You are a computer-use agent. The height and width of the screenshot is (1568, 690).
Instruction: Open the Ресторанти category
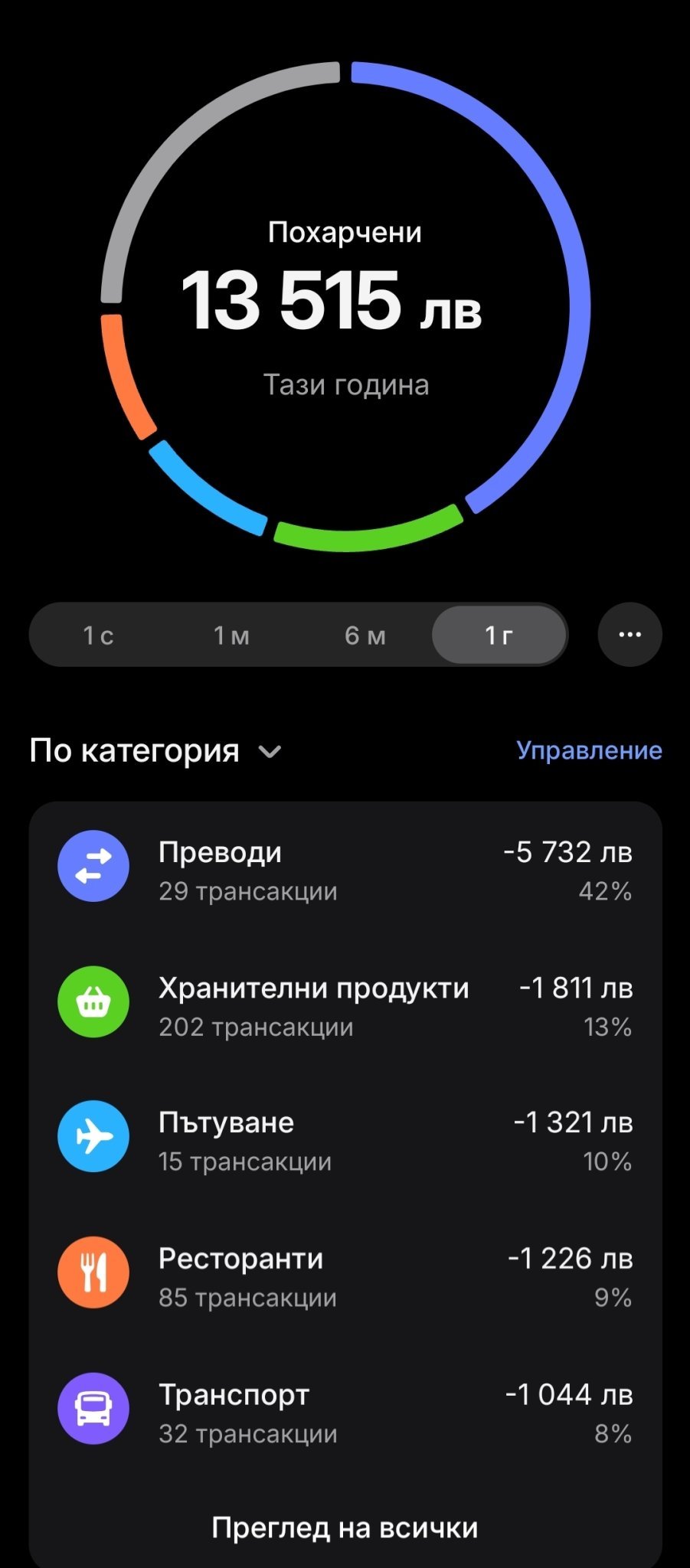tap(345, 1274)
